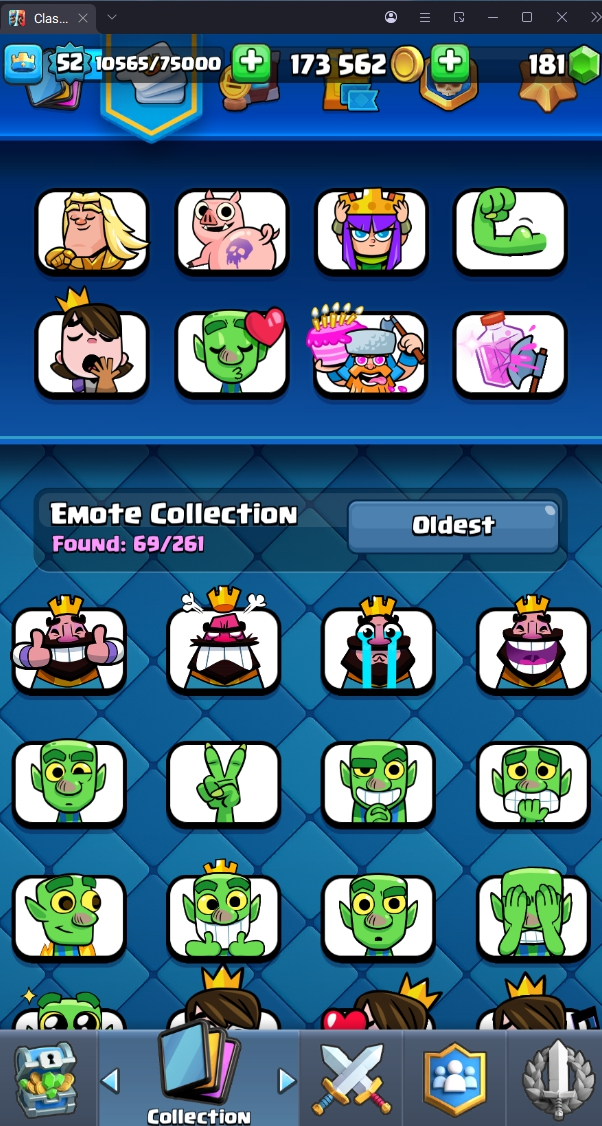Screen dimensions: 602x1126
Task: Pick the peace sign hand emote
Action: [x=224, y=784]
